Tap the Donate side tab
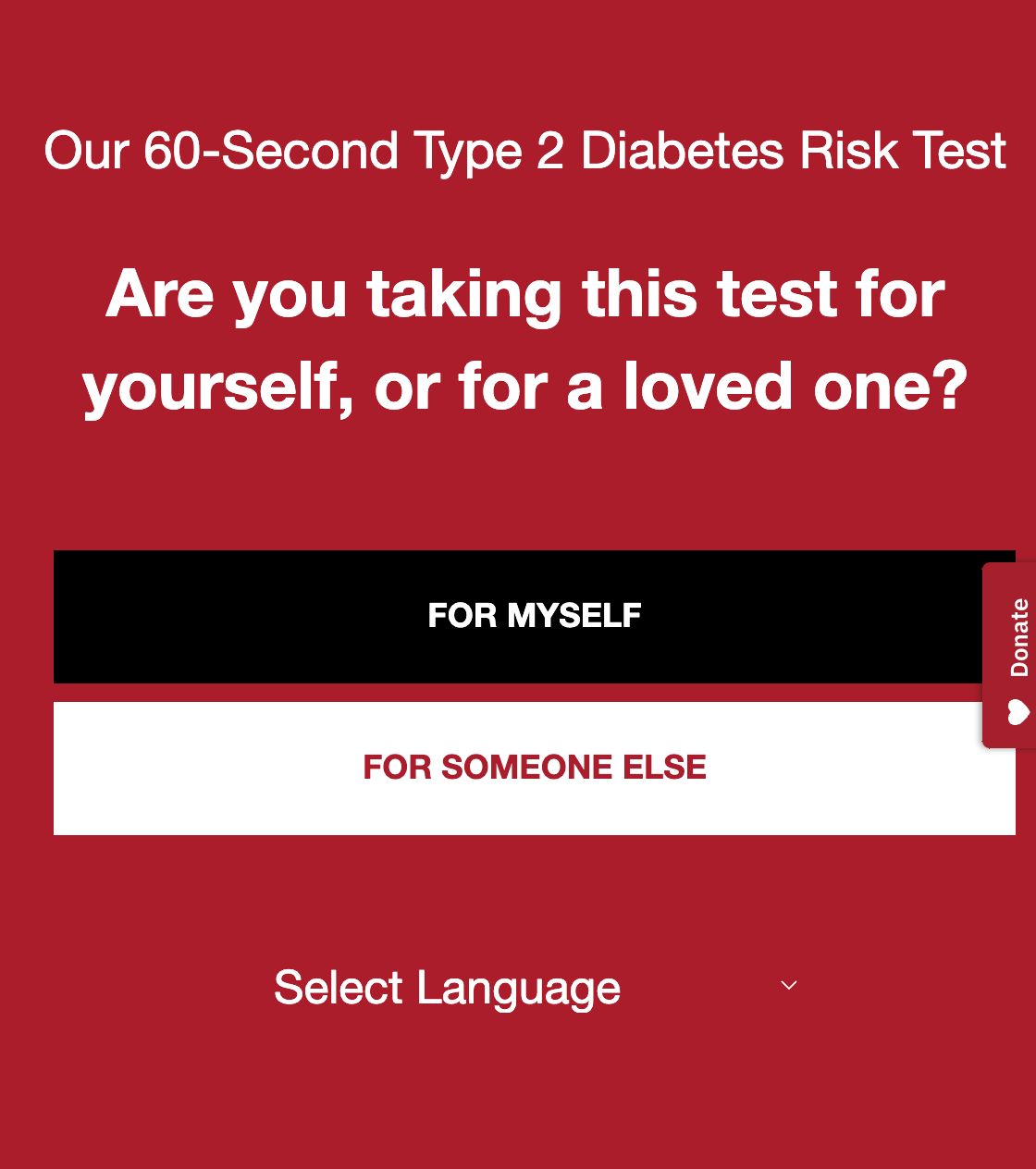The height and width of the screenshot is (1169, 1036). pos(1016,655)
